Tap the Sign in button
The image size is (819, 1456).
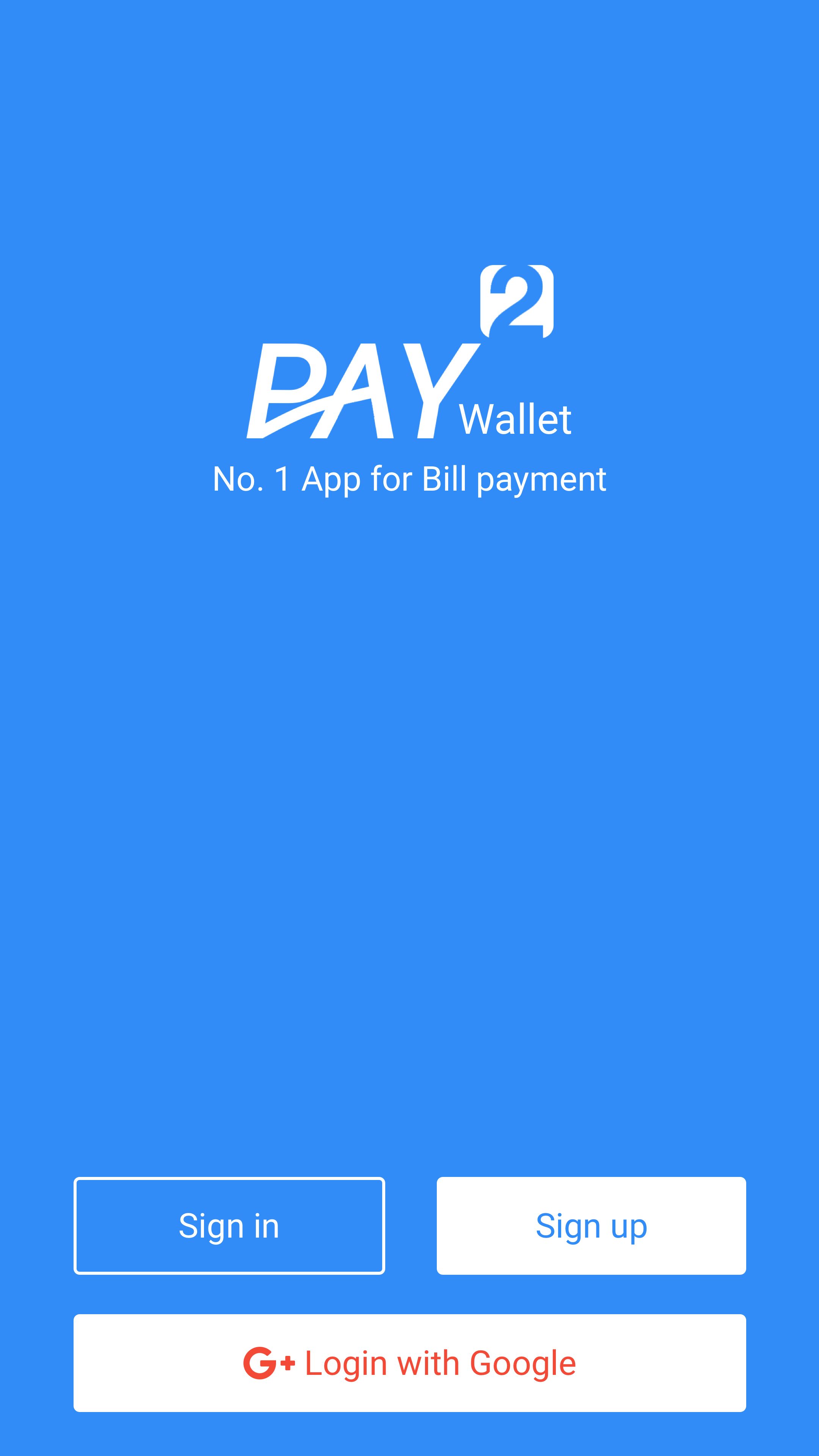click(x=229, y=1226)
